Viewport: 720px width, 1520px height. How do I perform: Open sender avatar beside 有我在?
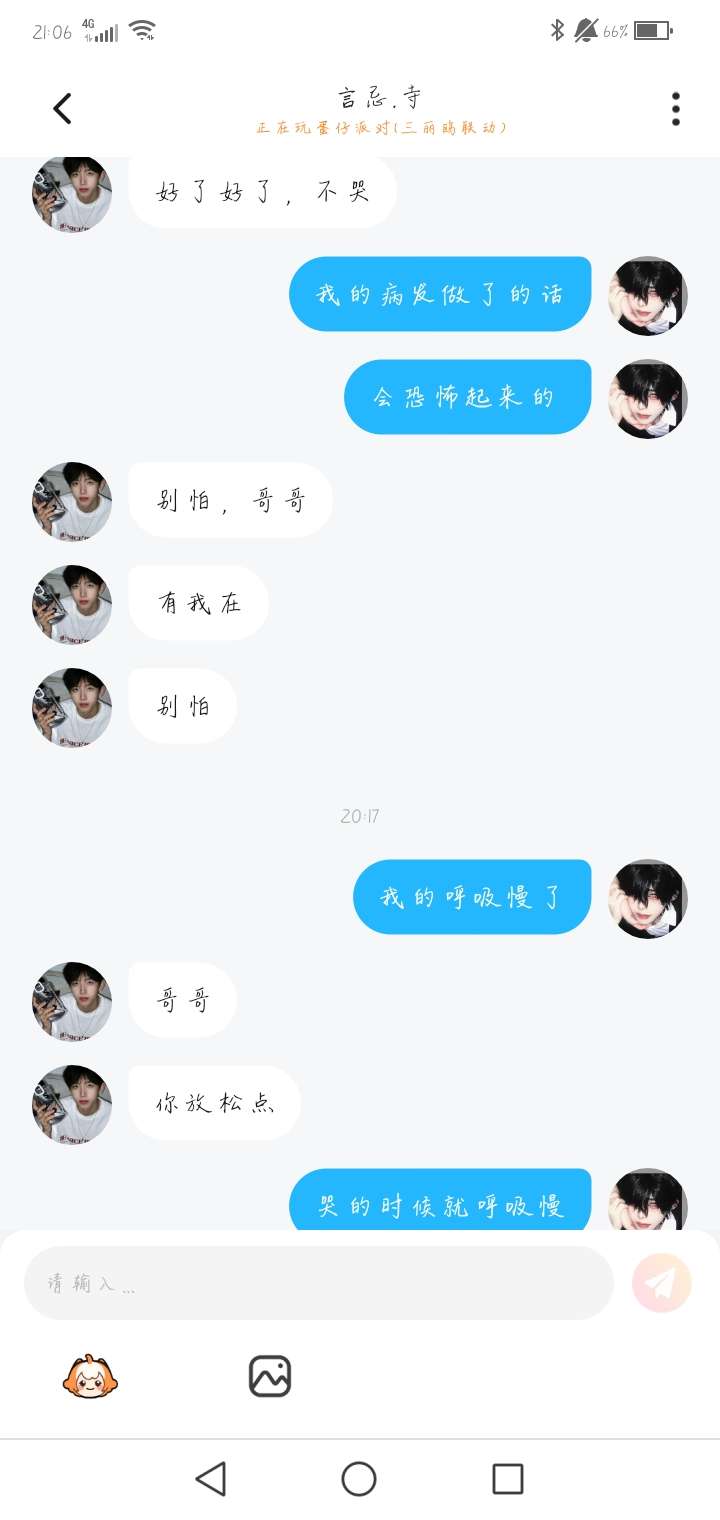pos(72,604)
